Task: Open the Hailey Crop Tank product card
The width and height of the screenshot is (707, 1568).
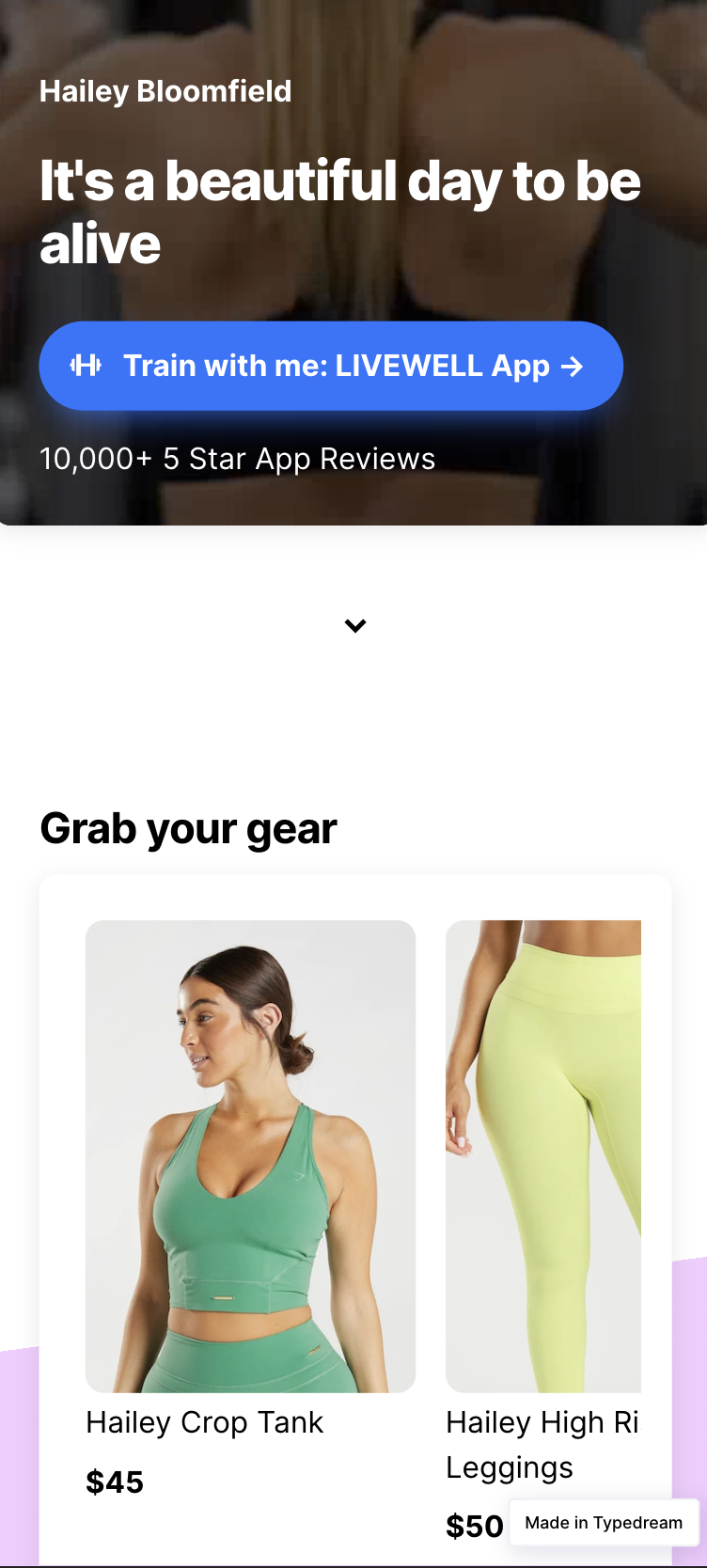Action: point(250,1156)
